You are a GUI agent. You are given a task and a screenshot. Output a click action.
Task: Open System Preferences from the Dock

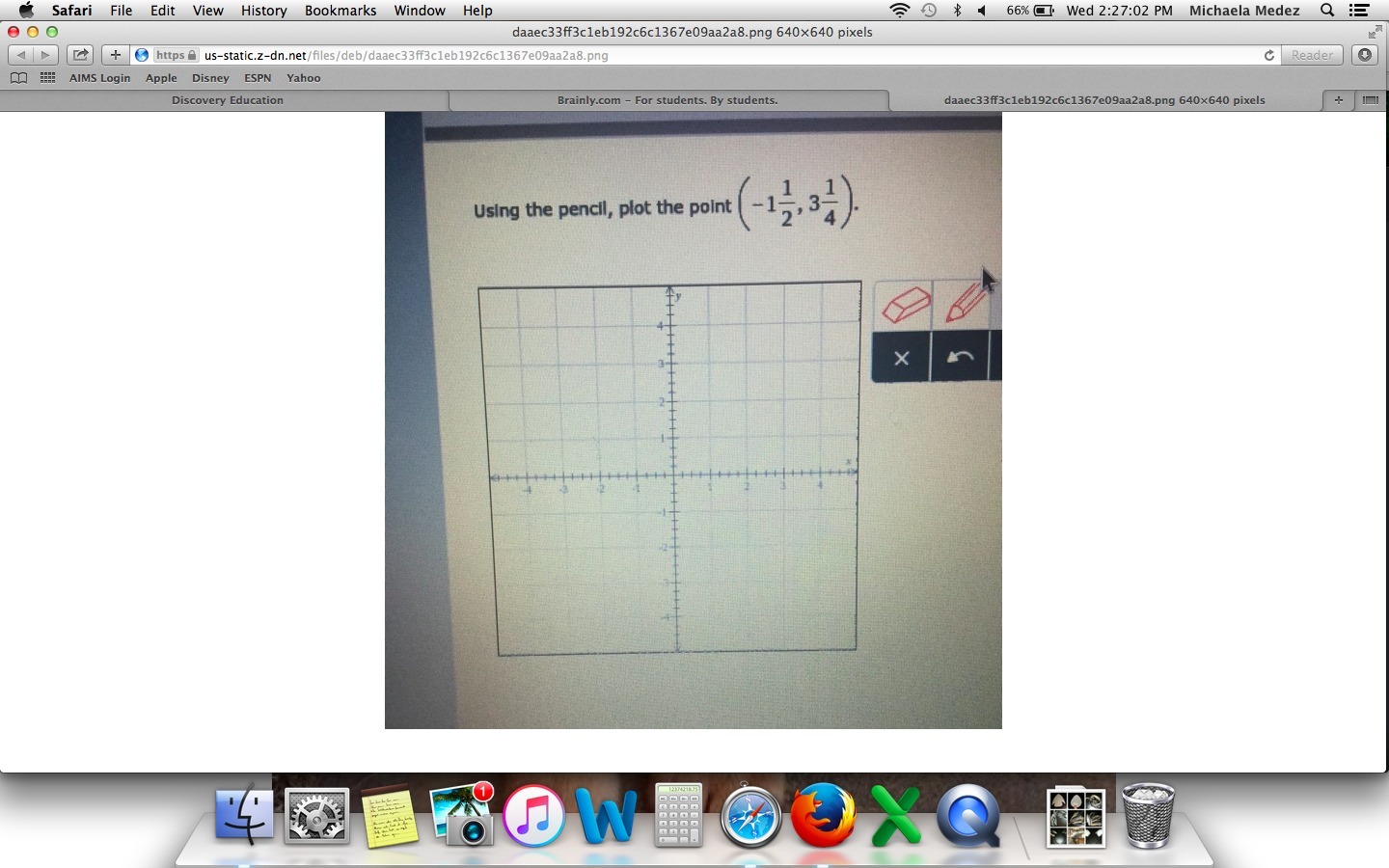point(316,816)
